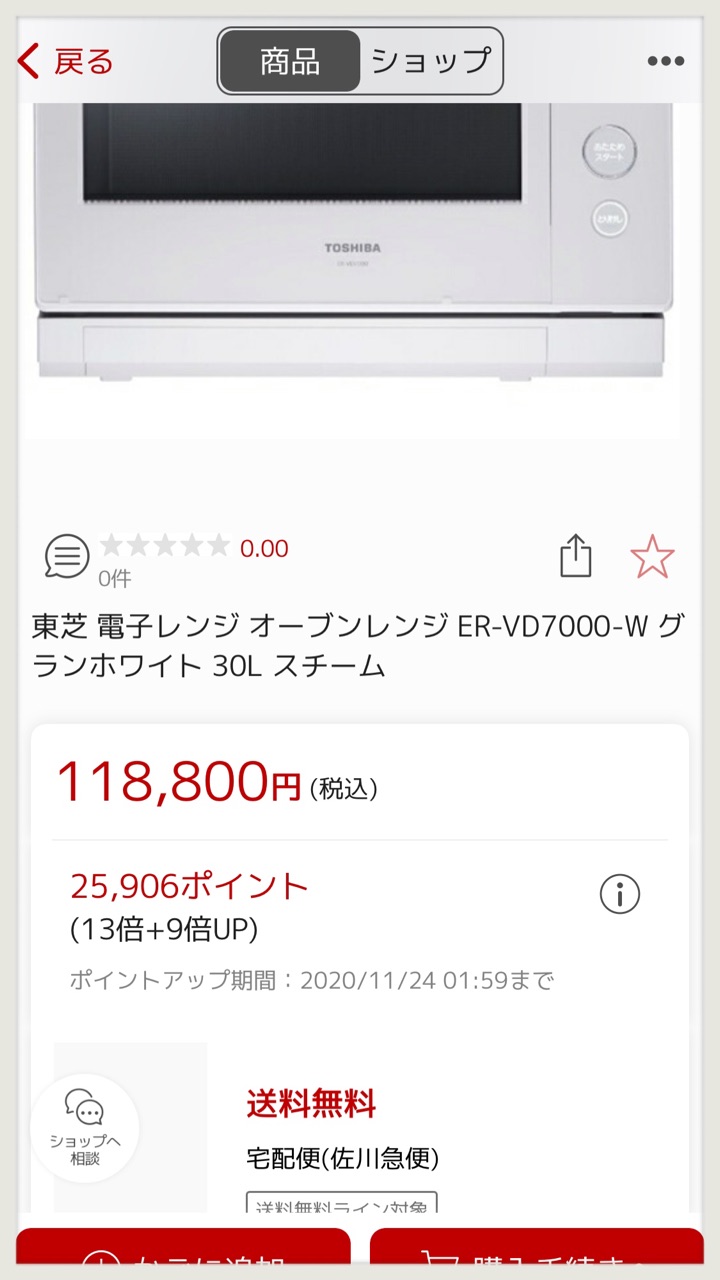Open ショップへ相談 chat bubble
Screen dimensions: 720x1280
[x=85, y=1128]
